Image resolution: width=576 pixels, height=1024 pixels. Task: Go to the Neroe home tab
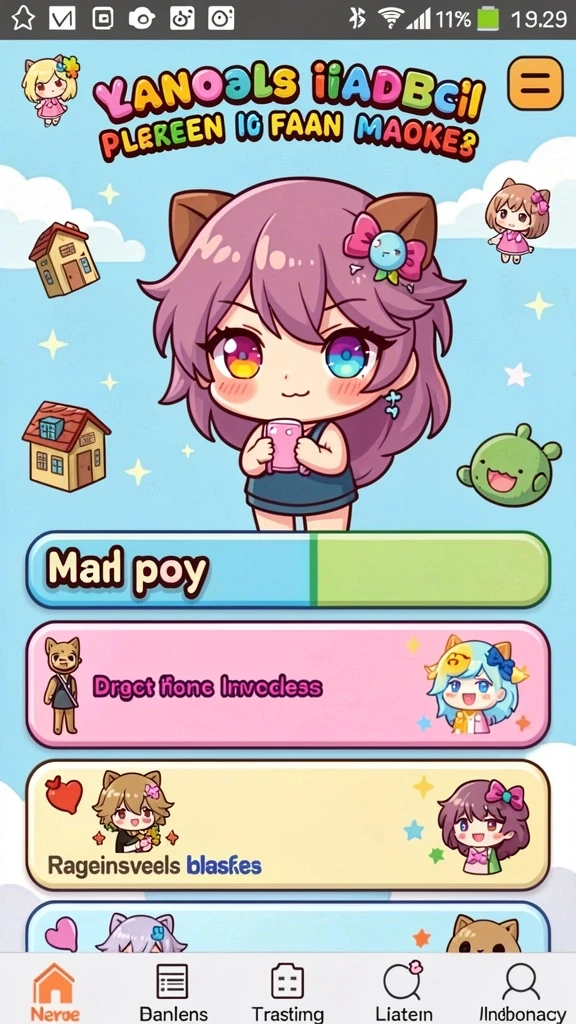55,991
